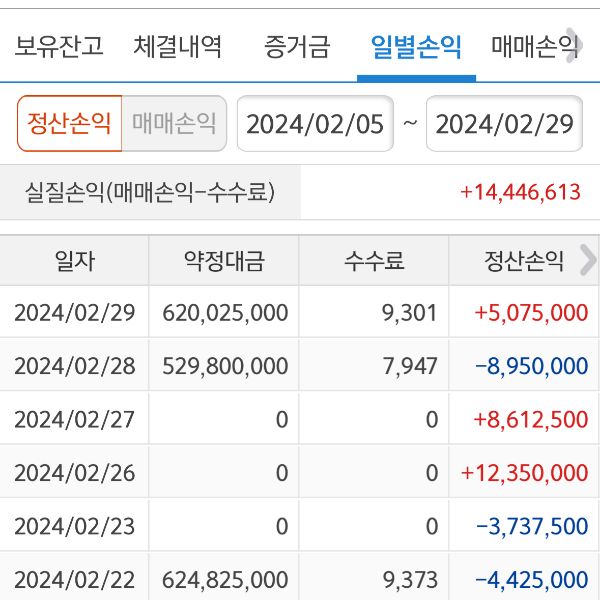Image resolution: width=600 pixels, height=600 pixels.
Task: Change the end date 2024/02/29
Action: (x=505, y=124)
